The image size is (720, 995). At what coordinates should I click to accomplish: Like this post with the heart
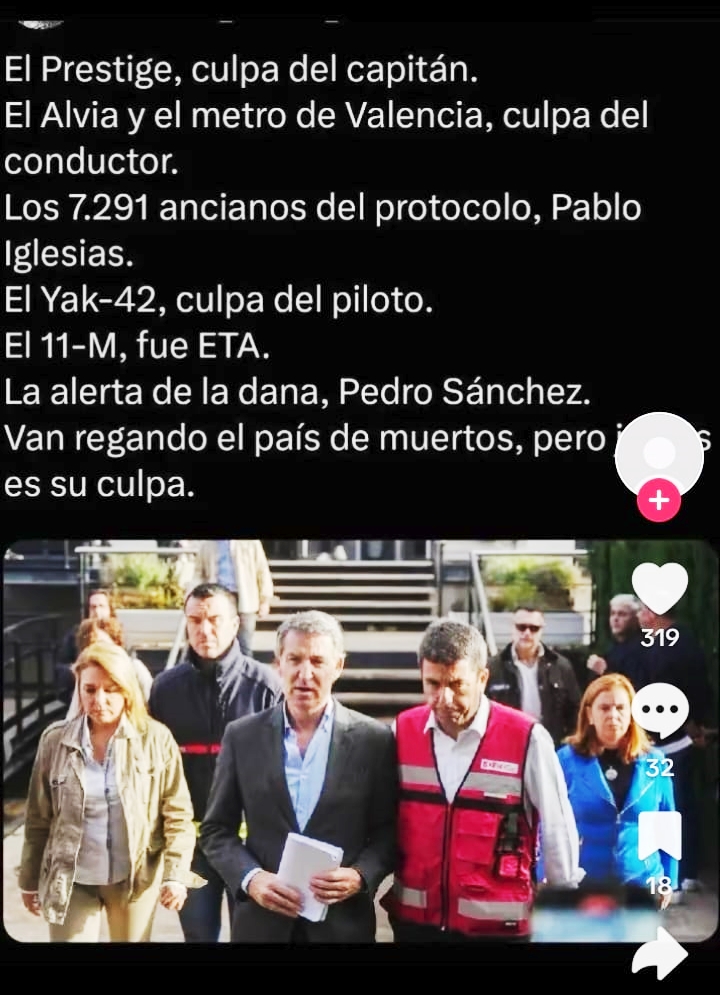(660, 588)
